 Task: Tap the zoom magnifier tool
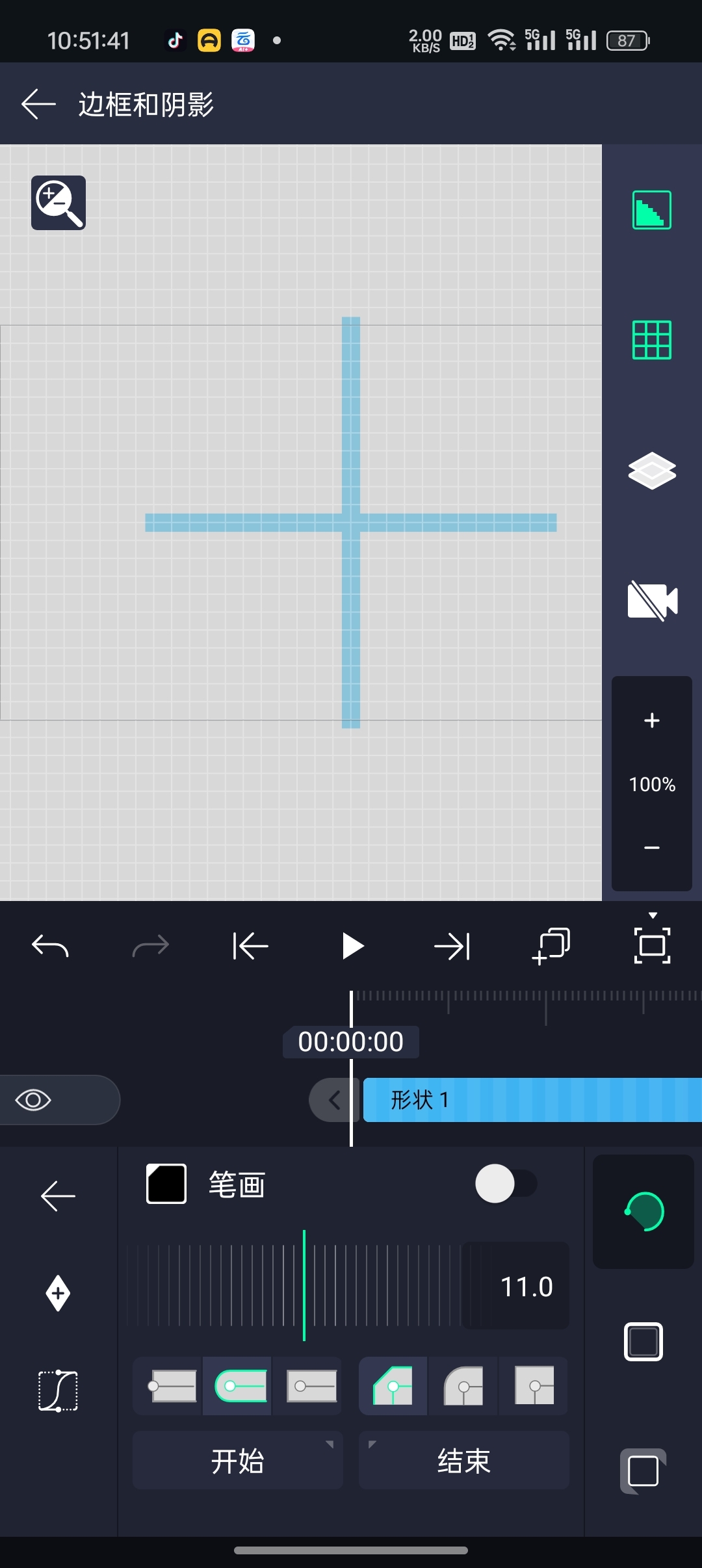(x=58, y=203)
